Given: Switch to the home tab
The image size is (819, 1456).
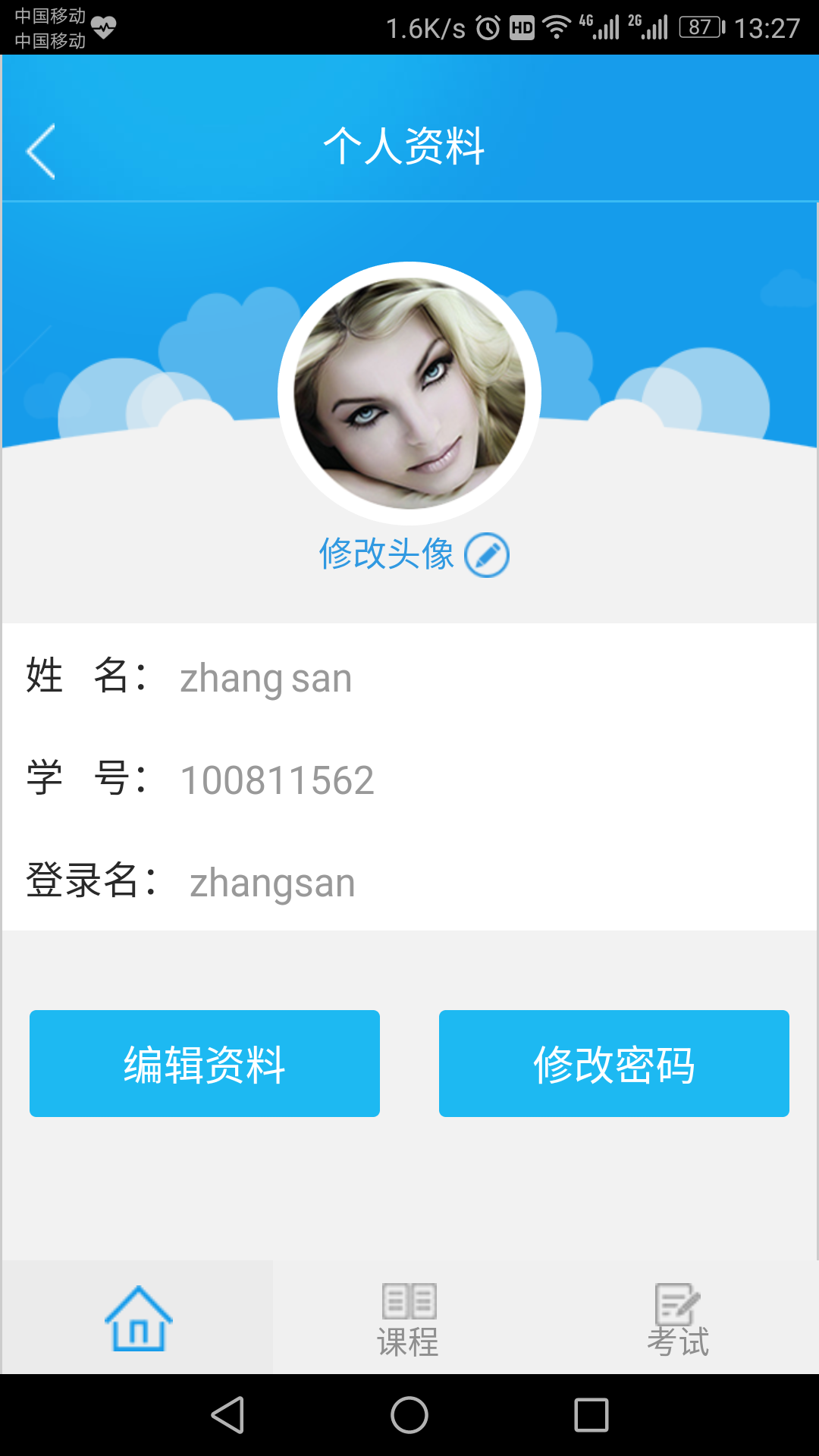Looking at the screenshot, I should click(138, 1318).
